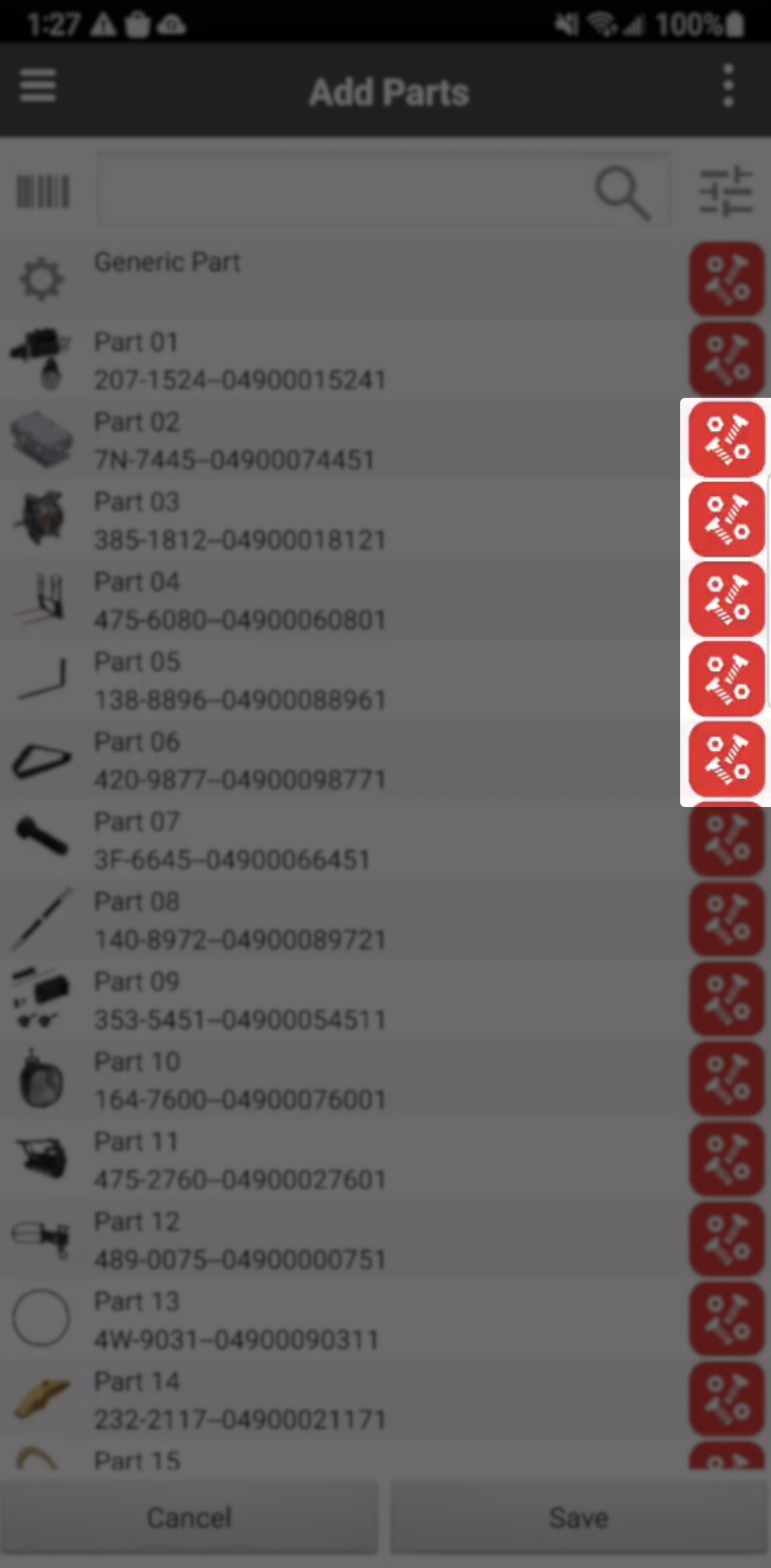Tap the red parts button for Part 06
The width and height of the screenshot is (771, 1568).
pos(726,759)
